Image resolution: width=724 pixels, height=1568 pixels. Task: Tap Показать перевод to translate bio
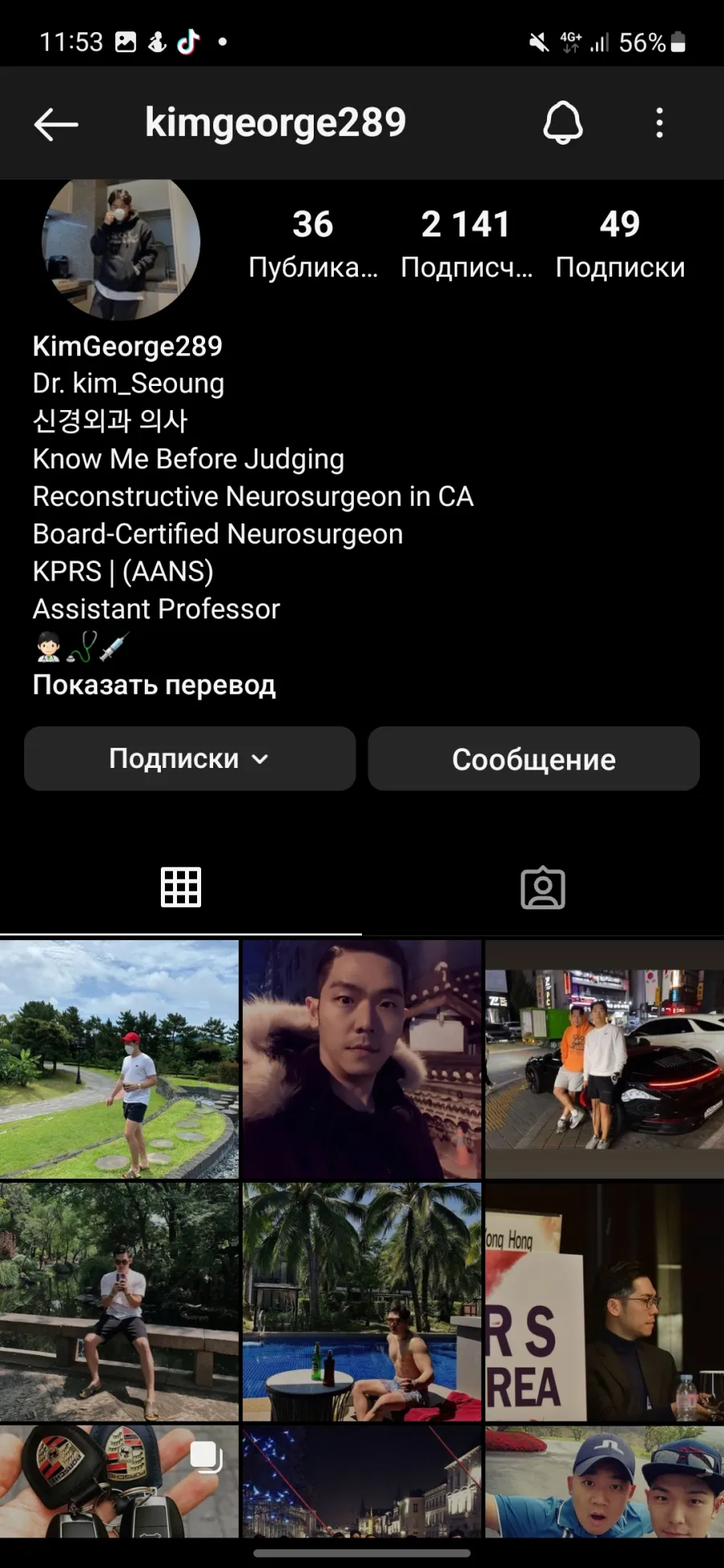(154, 685)
